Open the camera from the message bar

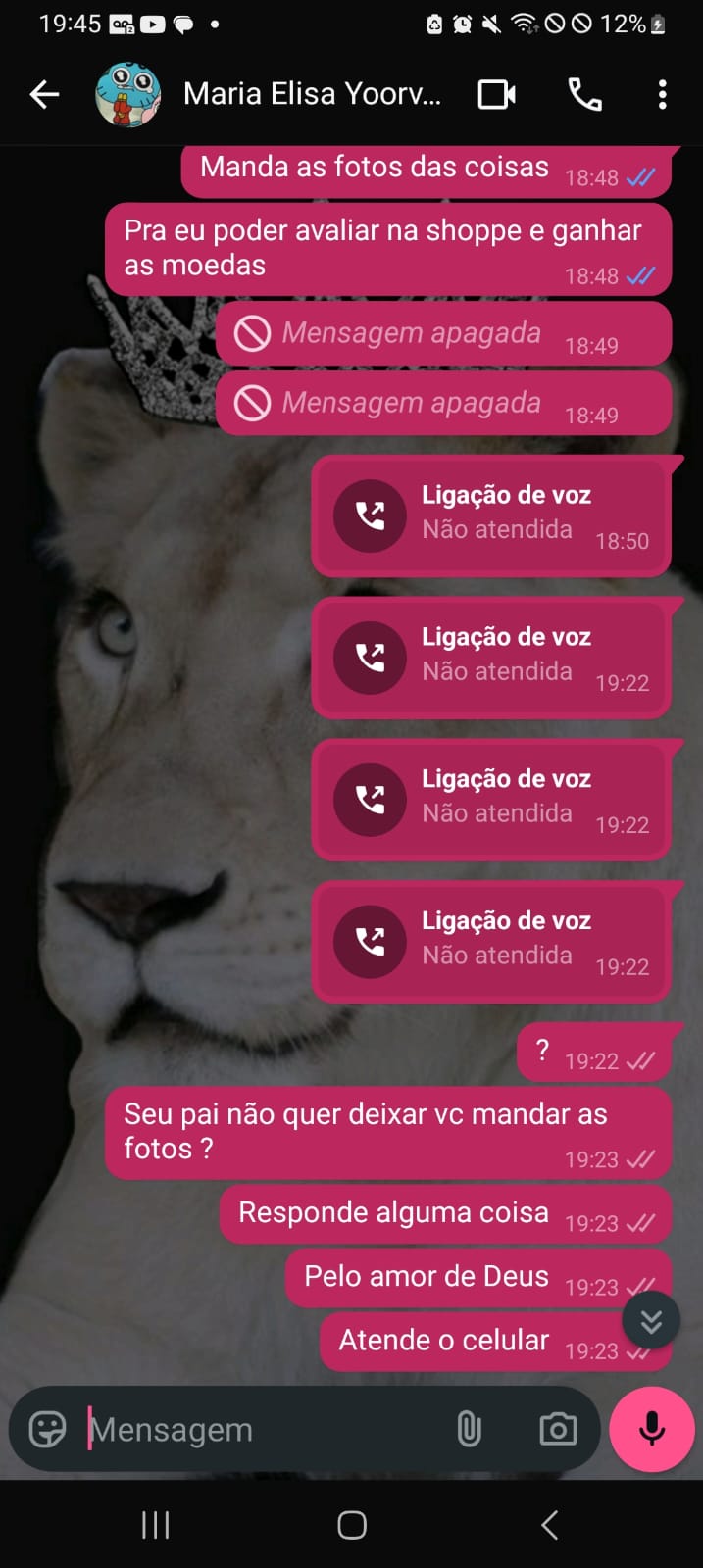click(558, 1429)
